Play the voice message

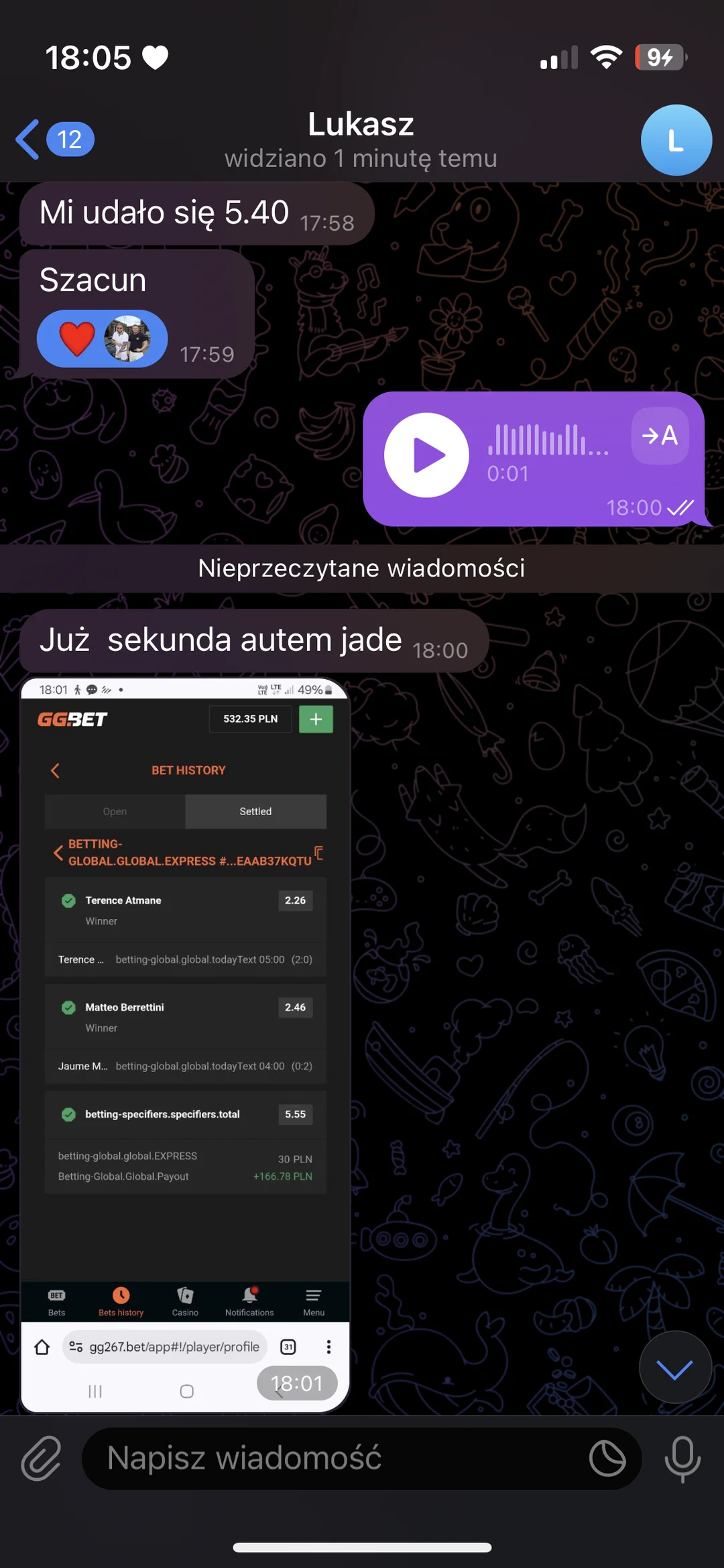426,455
